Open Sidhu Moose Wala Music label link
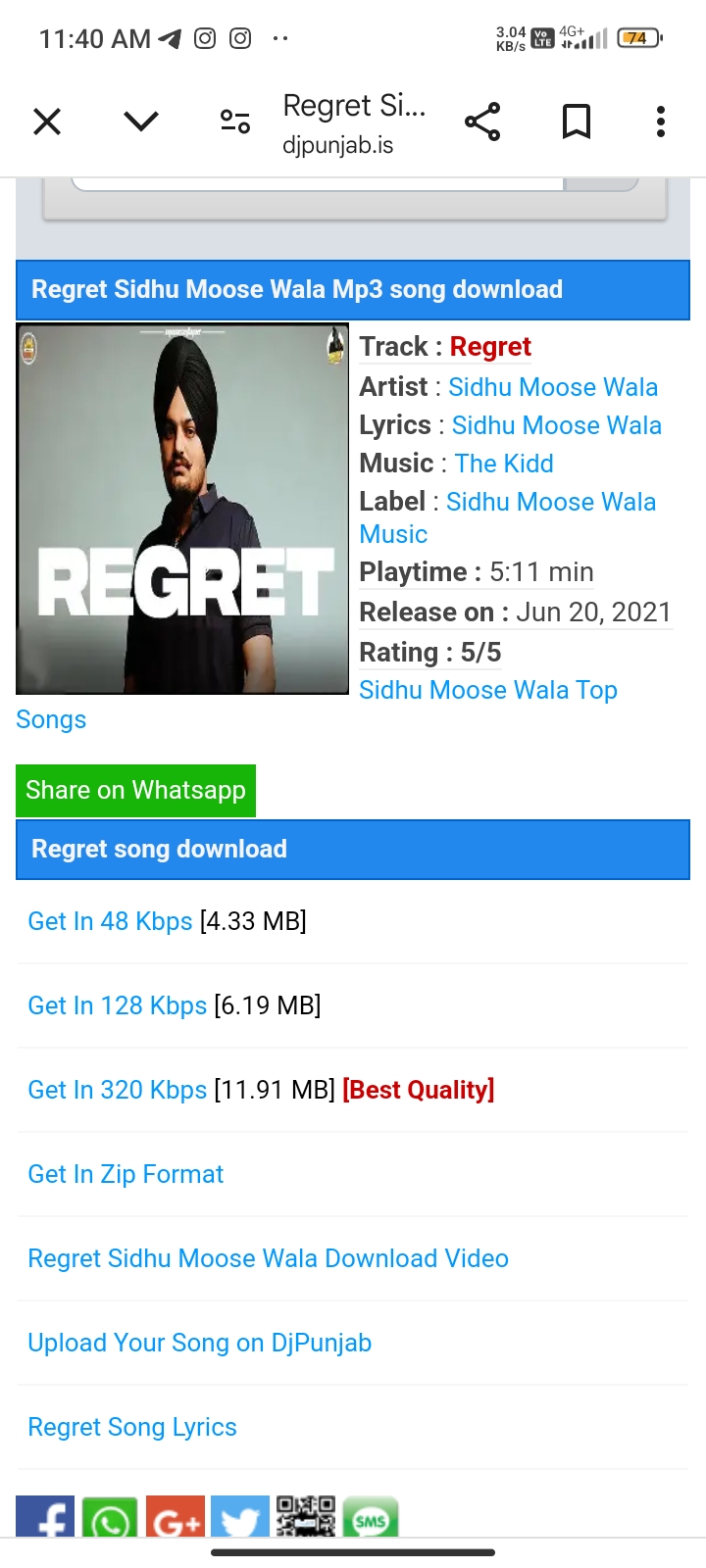This screenshot has width=706, height=1568. pos(550,502)
